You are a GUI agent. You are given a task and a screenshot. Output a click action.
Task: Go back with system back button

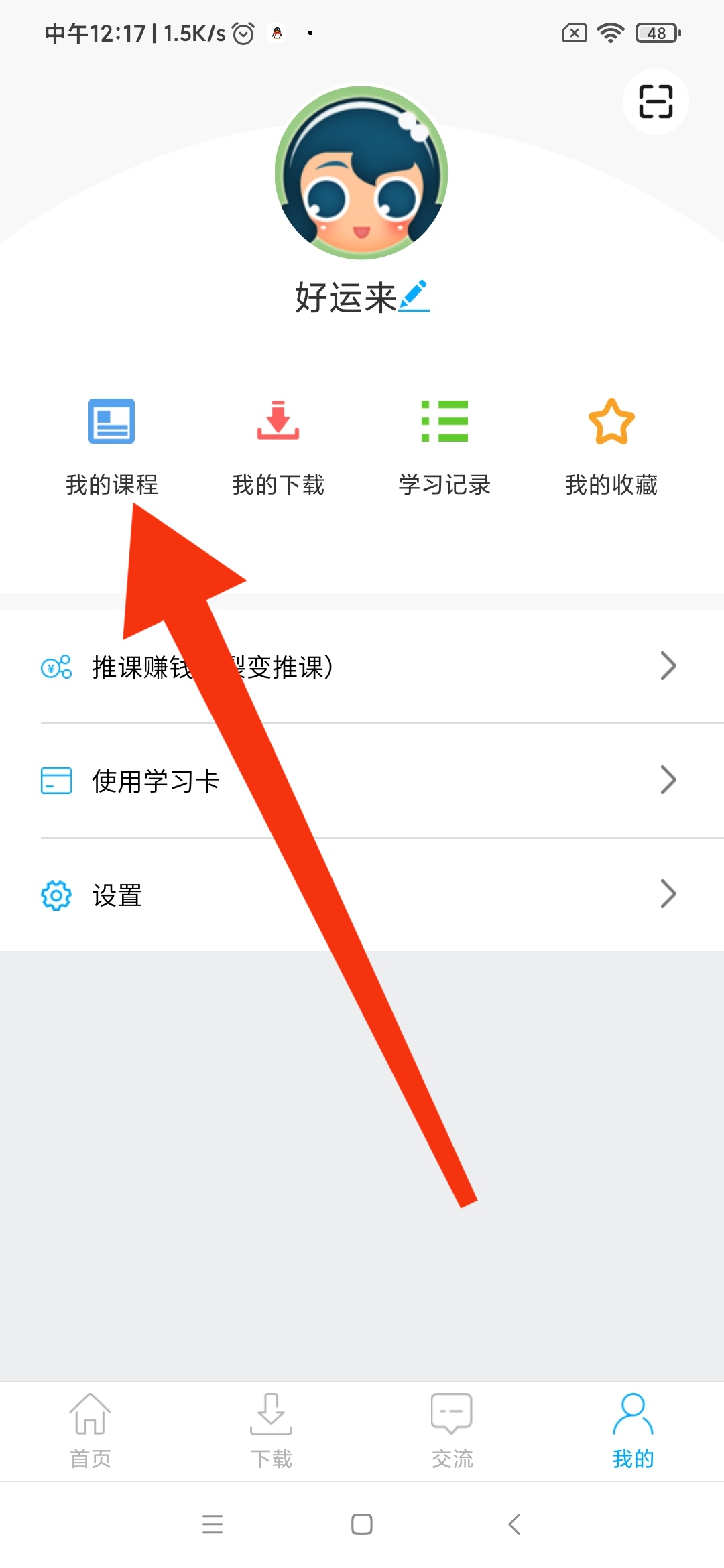click(x=514, y=1524)
